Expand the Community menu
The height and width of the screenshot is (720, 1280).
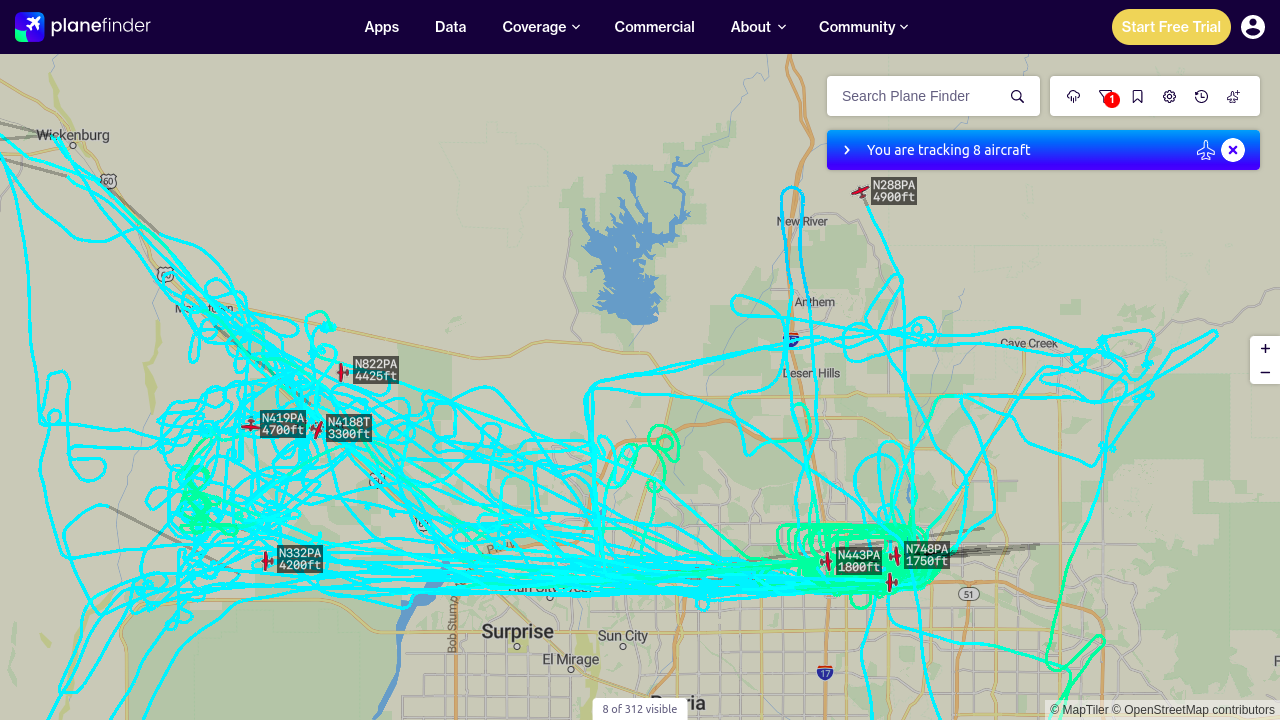click(863, 27)
